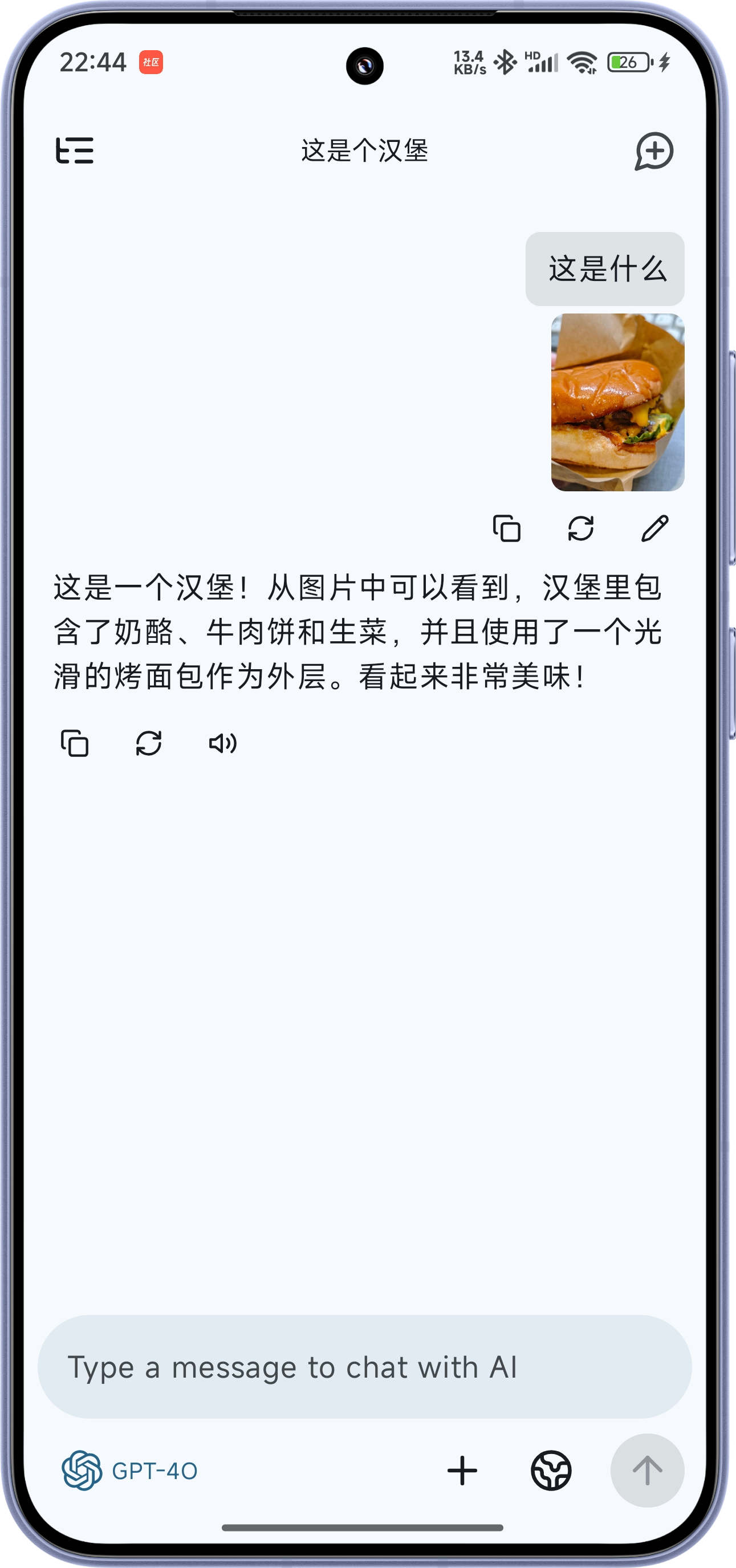736x1568 pixels.
Task: Regenerate the user message
Action: click(x=582, y=529)
